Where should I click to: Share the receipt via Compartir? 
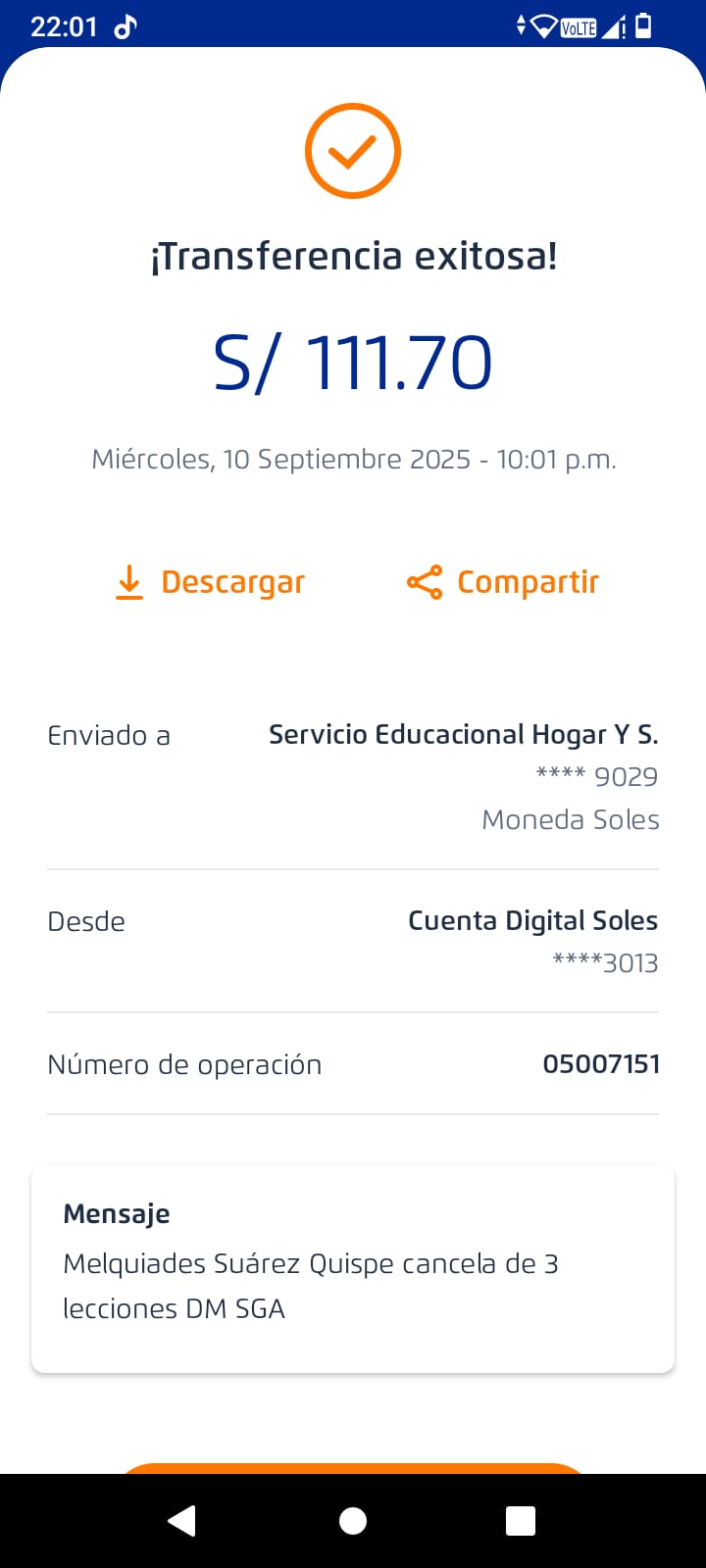tap(503, 582)
